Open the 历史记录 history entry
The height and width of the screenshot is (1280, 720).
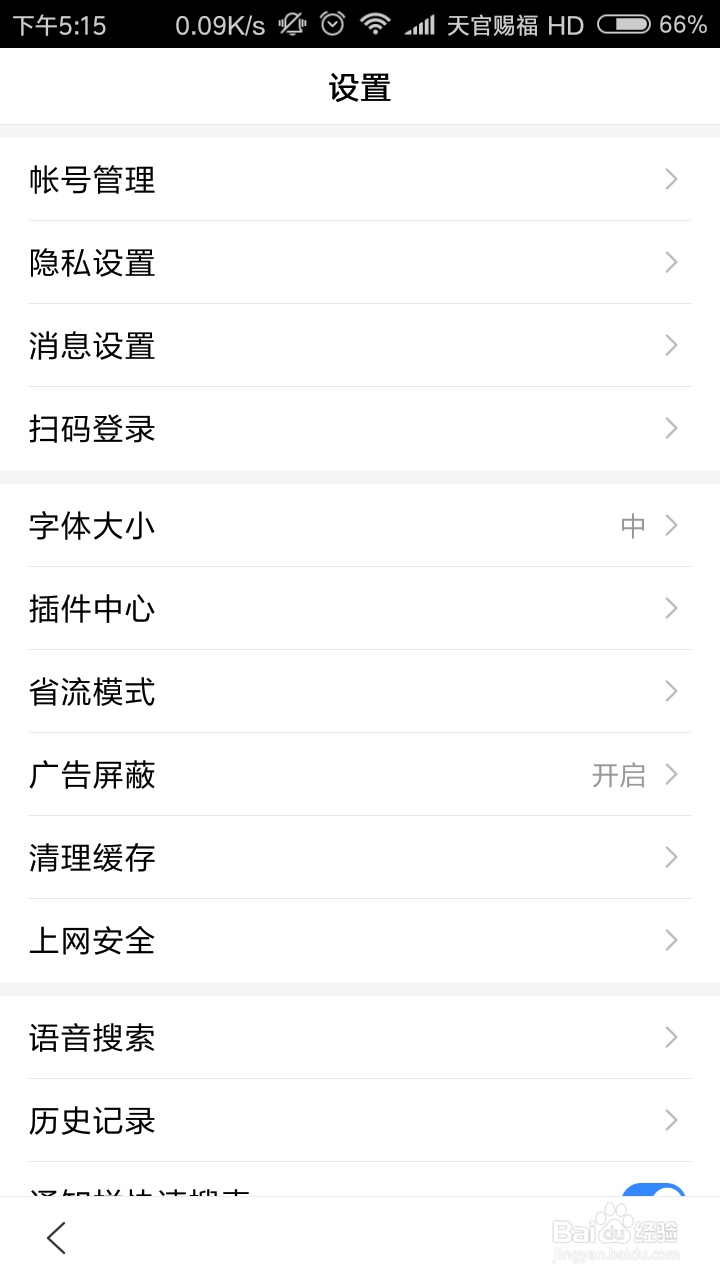[360, 1121]
